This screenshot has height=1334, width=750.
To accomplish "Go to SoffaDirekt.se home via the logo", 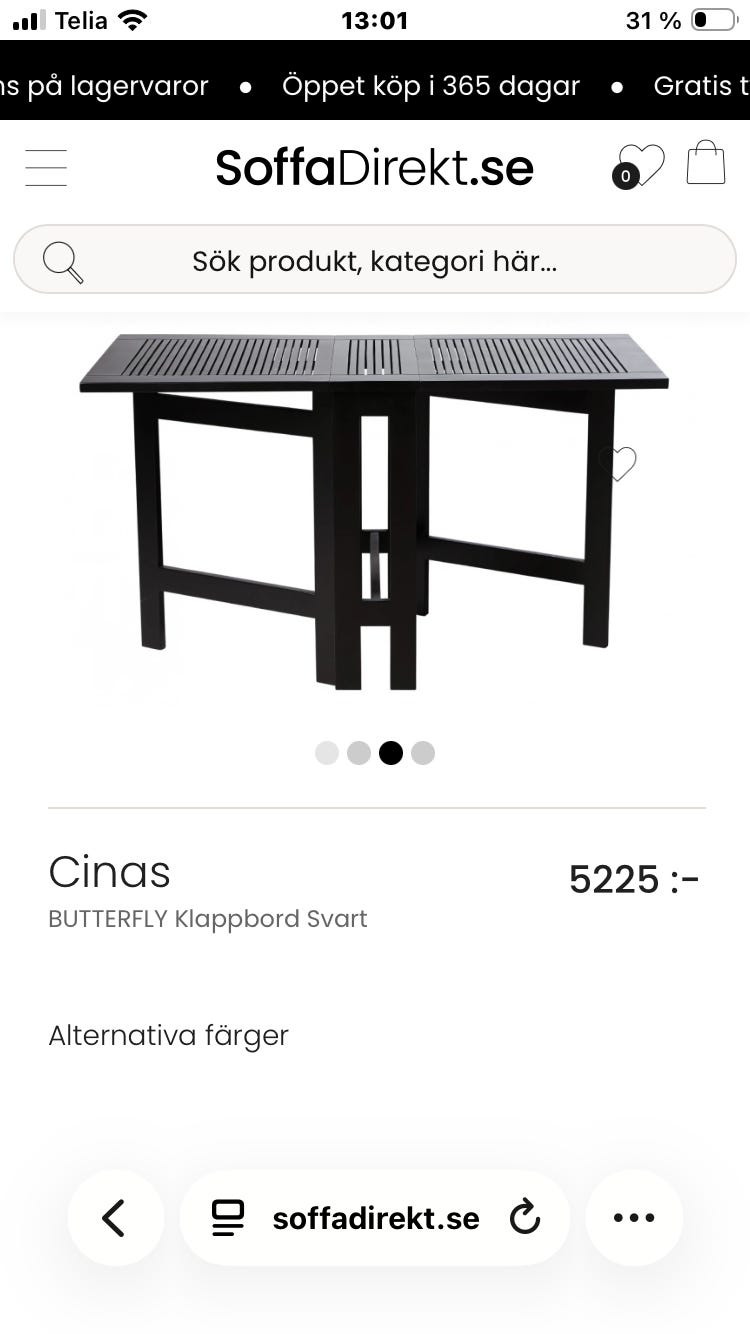I will tap(375, 167).
